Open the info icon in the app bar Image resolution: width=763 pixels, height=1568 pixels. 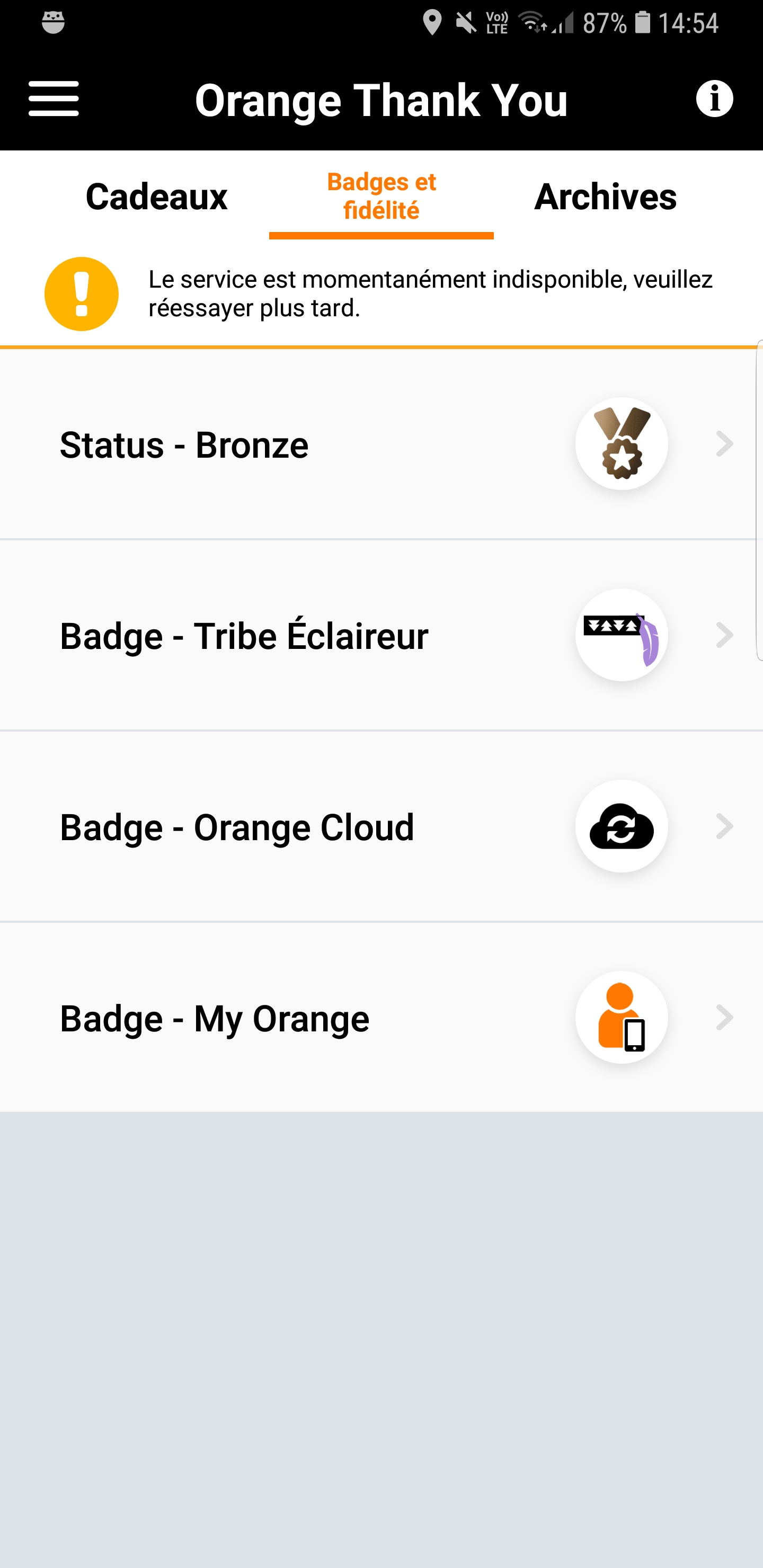(x=714, y=99)
